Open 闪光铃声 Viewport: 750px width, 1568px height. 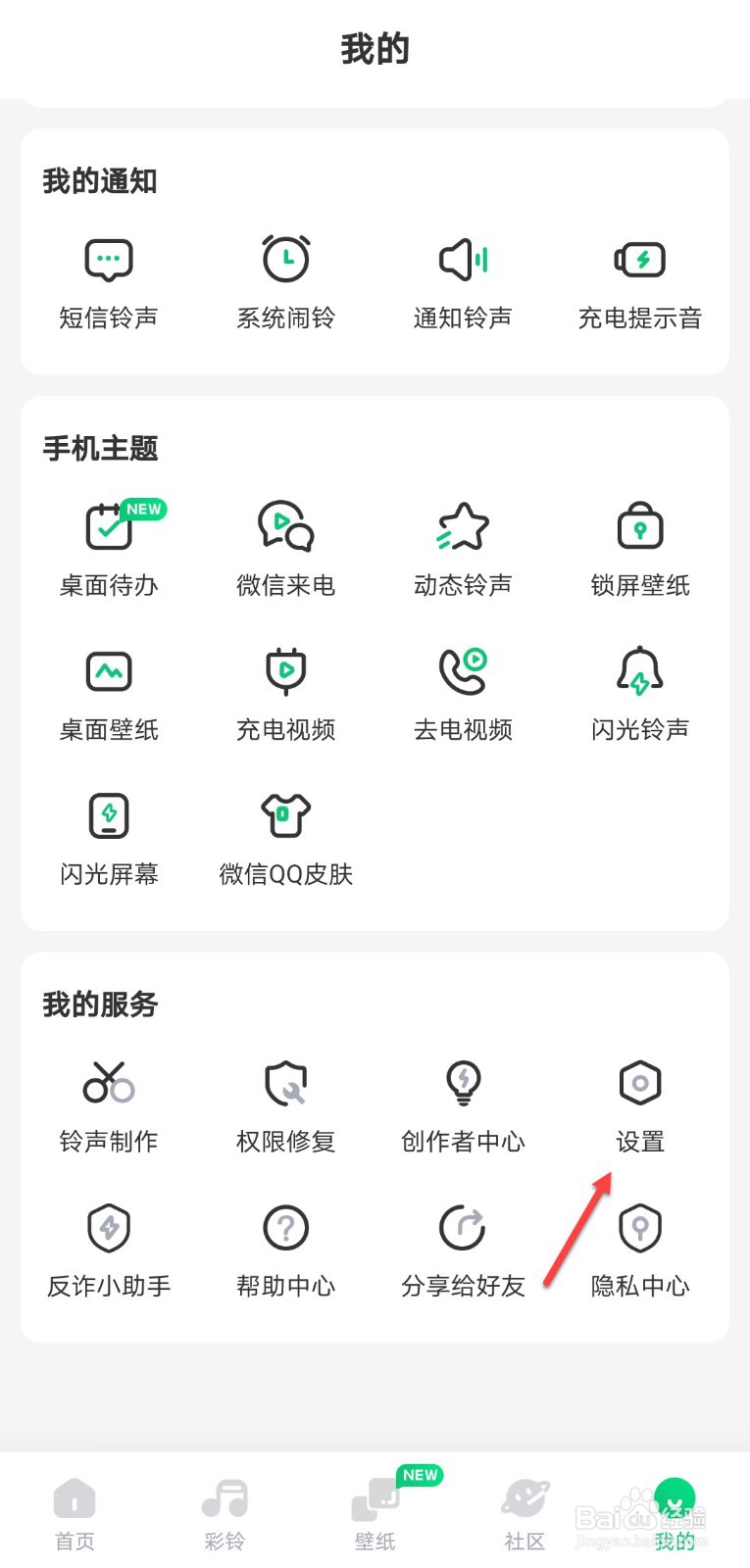tap(640, 695)
